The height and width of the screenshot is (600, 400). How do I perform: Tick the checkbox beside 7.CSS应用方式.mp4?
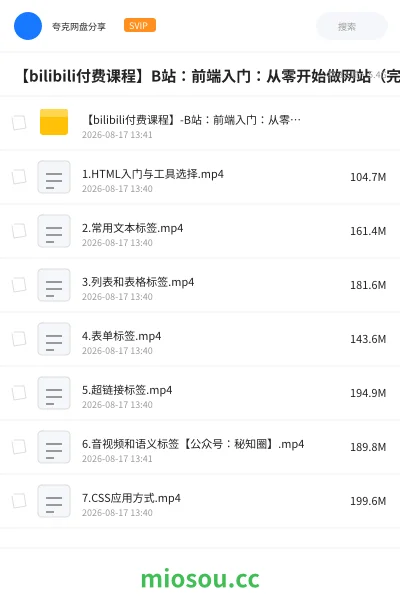19,501
